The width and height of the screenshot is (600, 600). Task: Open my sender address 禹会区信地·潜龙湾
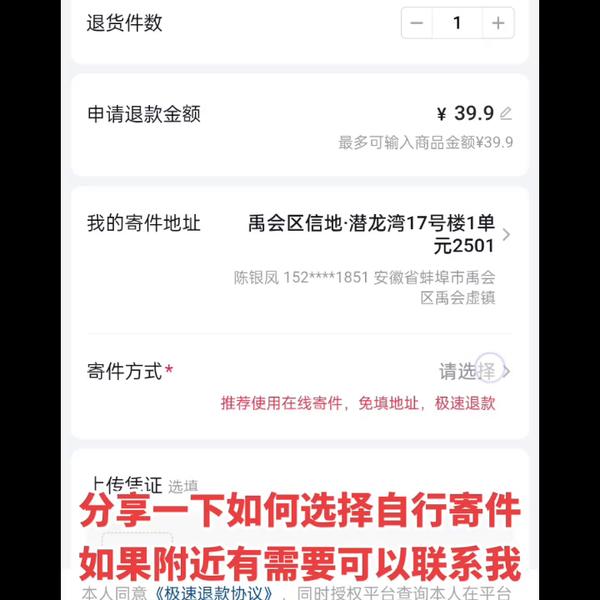(x=380, y=234)
